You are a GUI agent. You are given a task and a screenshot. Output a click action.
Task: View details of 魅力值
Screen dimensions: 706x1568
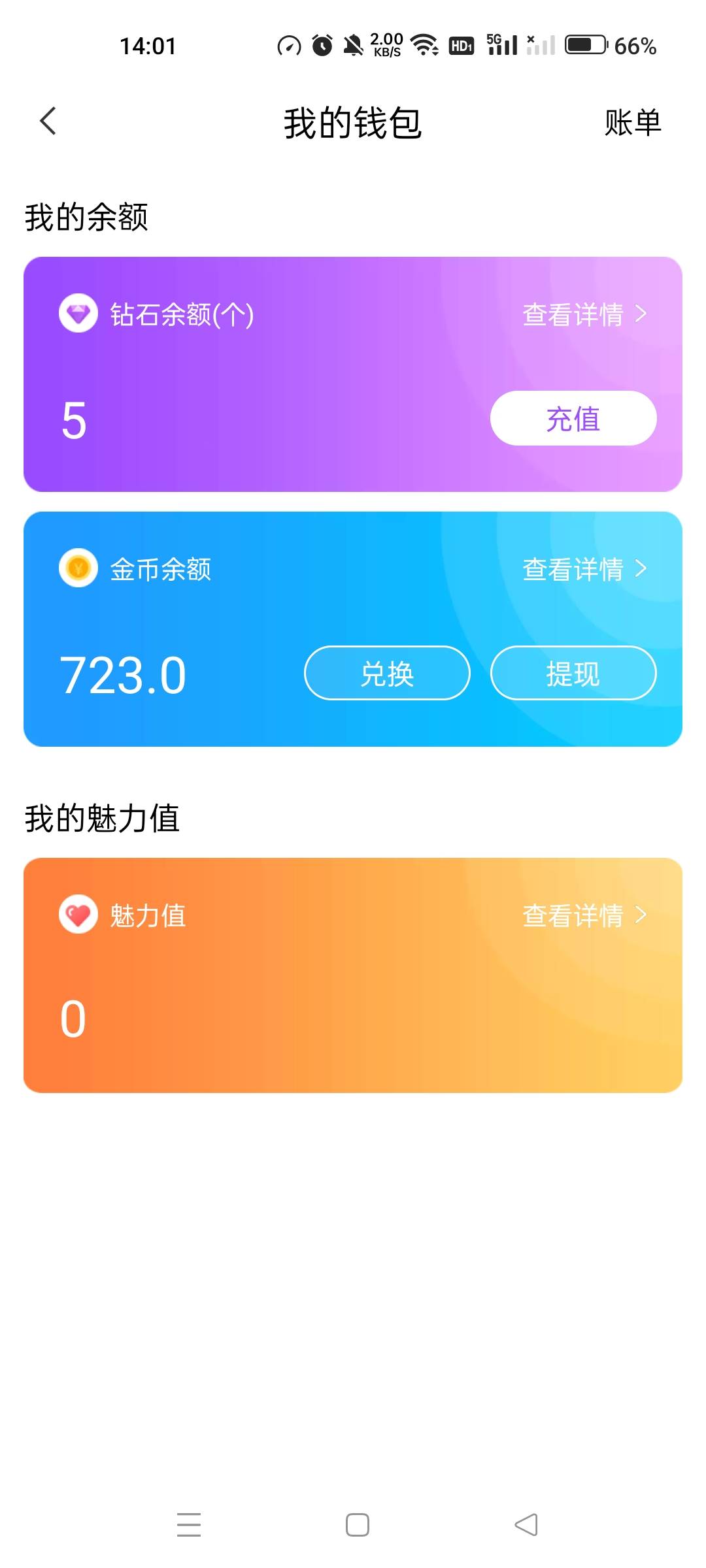[x=584, y=915]
